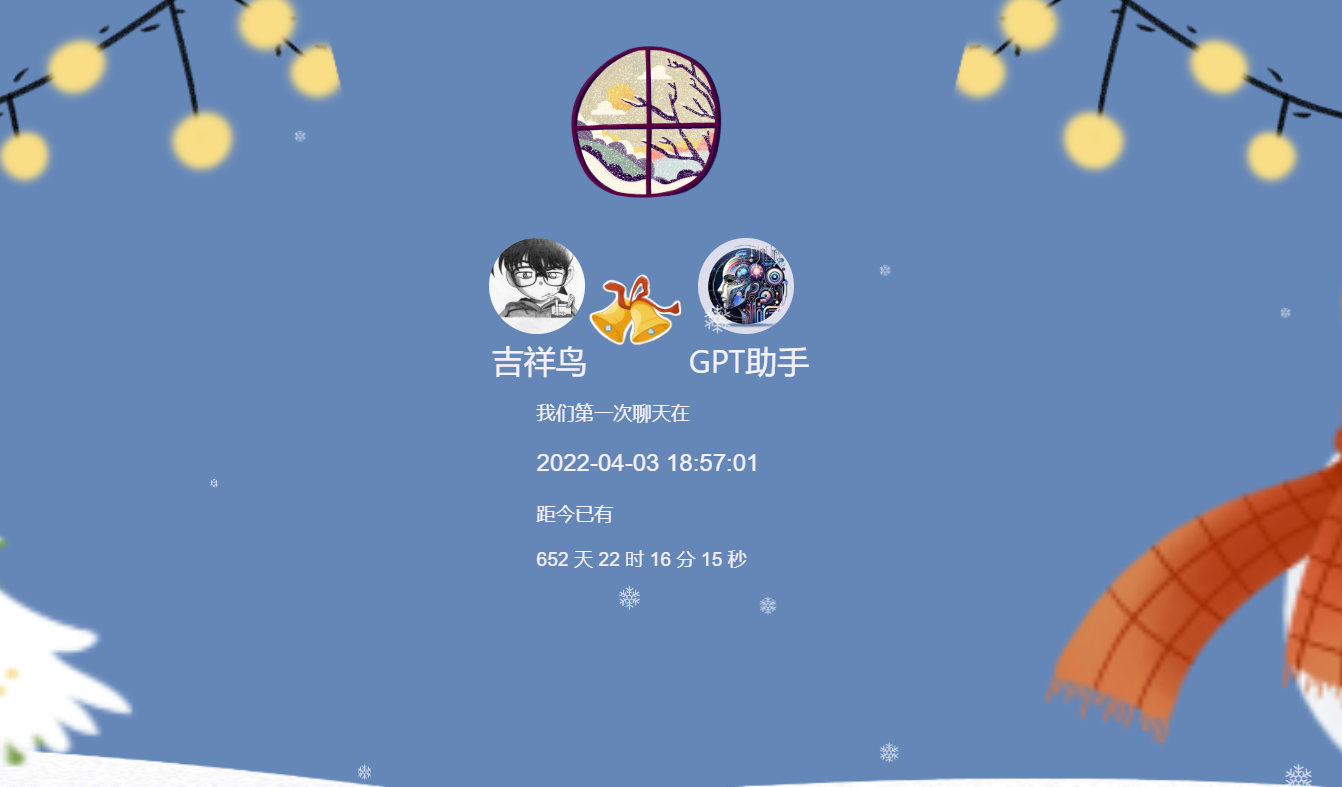Open 吉祥鸟's profile avatar
1342x787 pixels.
point(537,286)
